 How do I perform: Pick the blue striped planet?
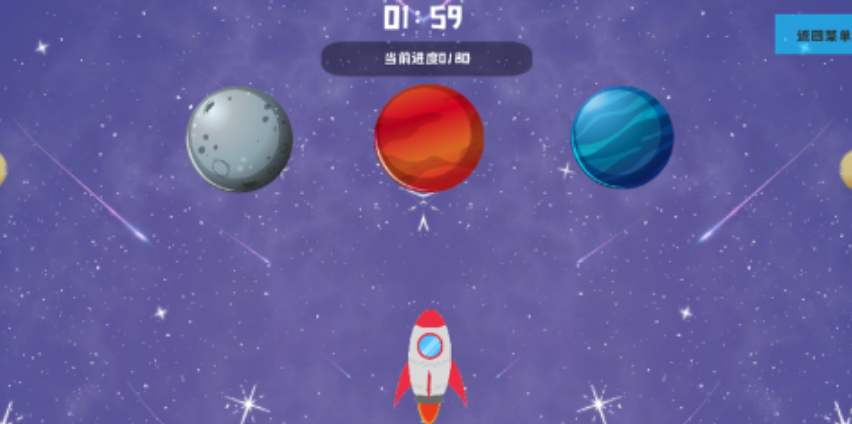point(621,137)
